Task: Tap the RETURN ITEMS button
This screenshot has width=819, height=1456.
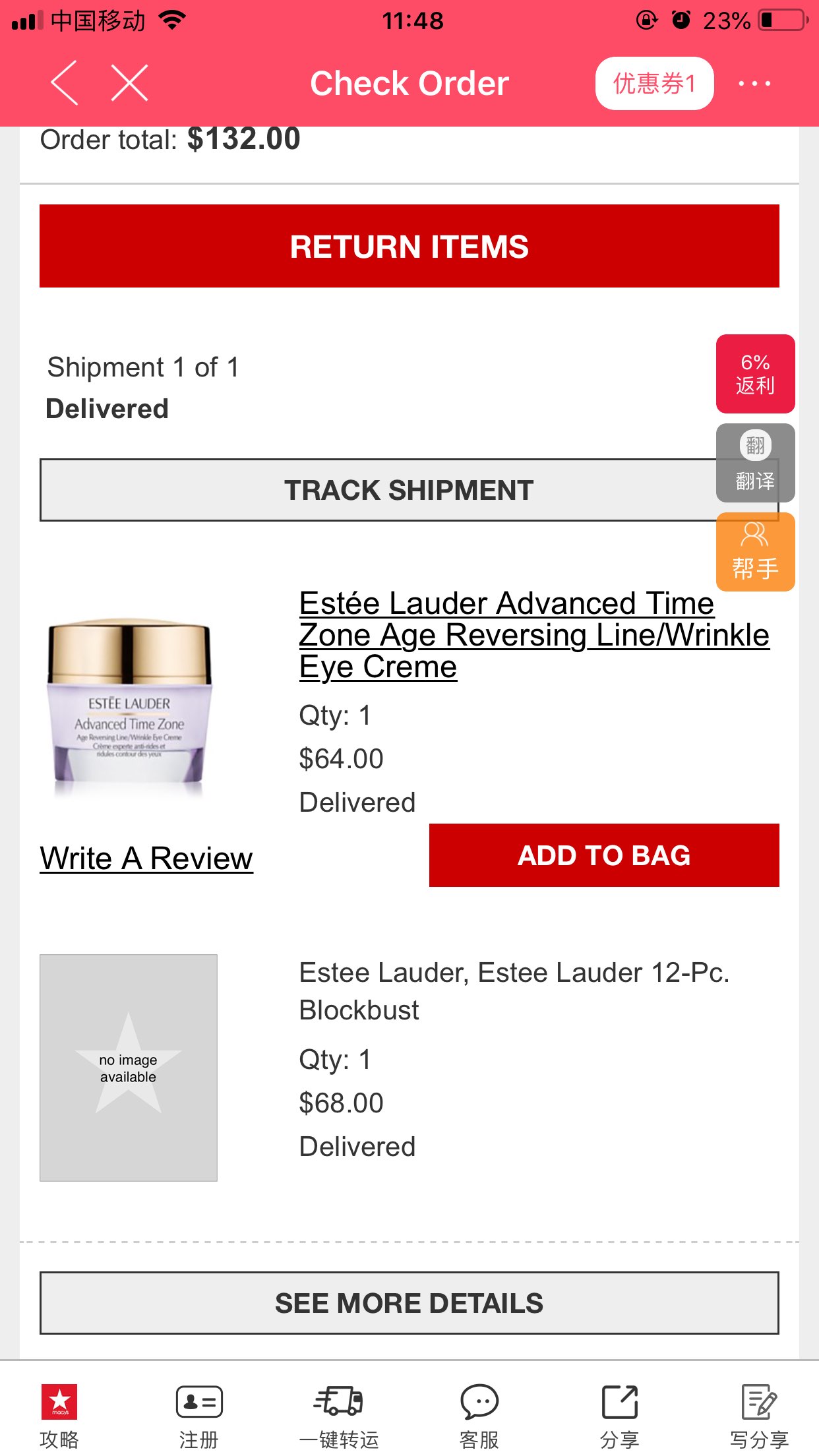Action: pyautogui.click(x=409, y=246)
